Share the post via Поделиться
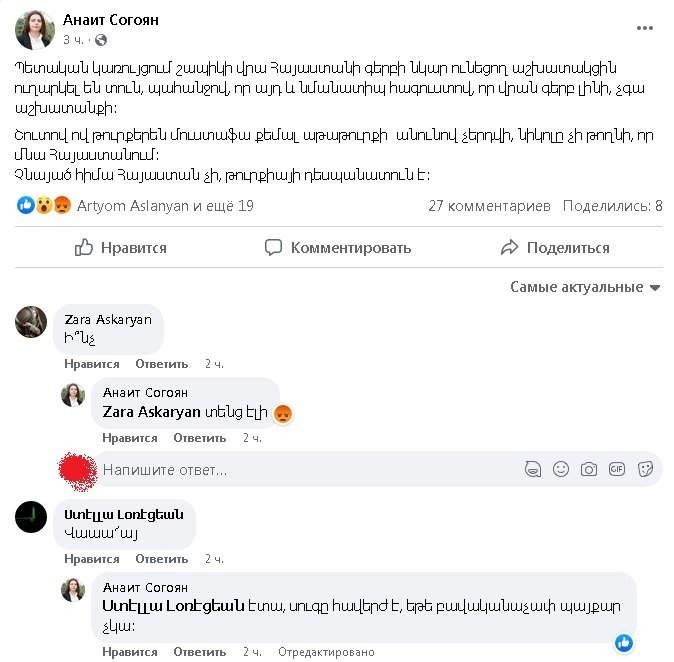 tap(555, 248)
